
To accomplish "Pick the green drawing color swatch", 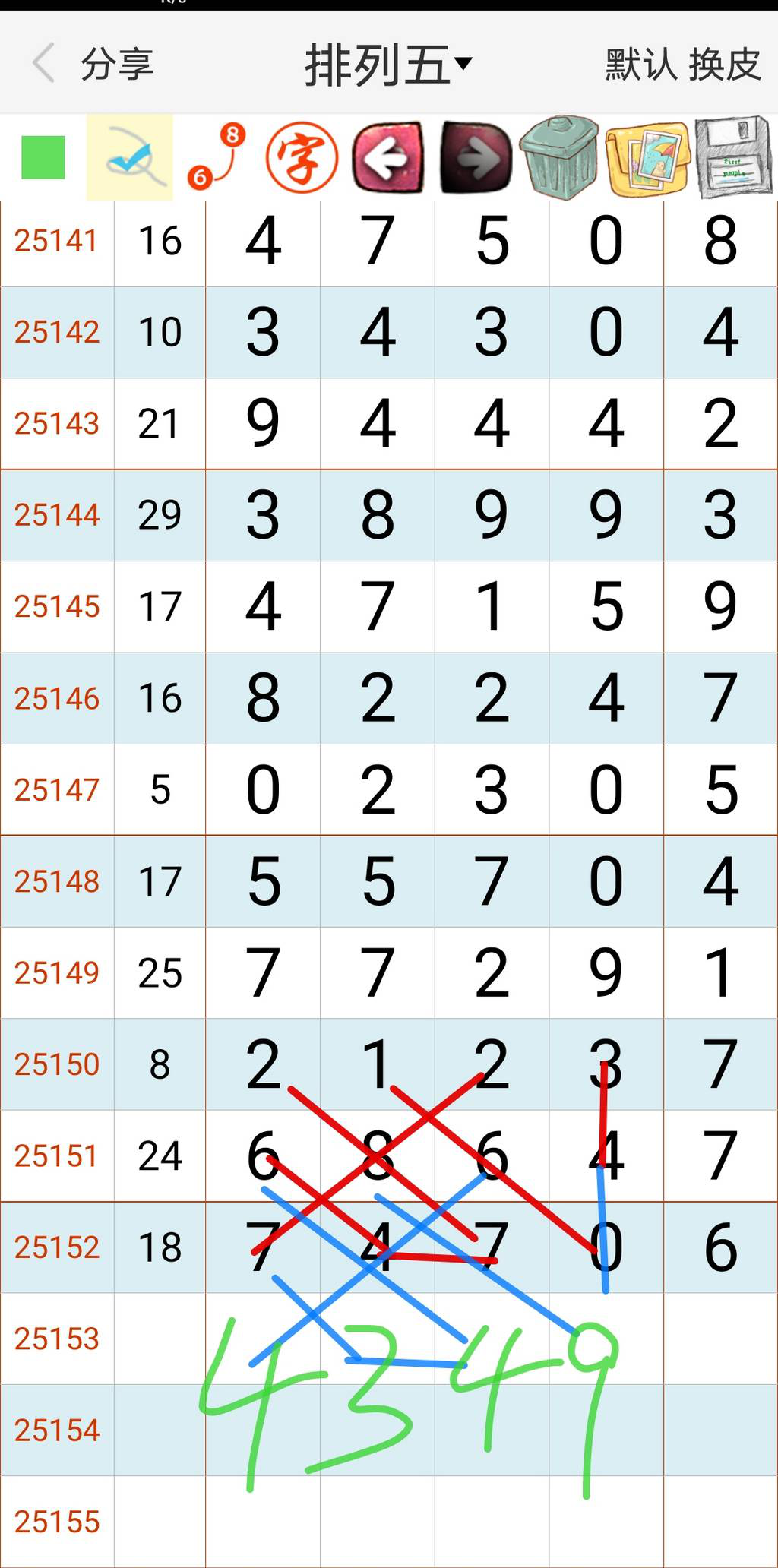I will pyautogui.click(x=43, y=157).
